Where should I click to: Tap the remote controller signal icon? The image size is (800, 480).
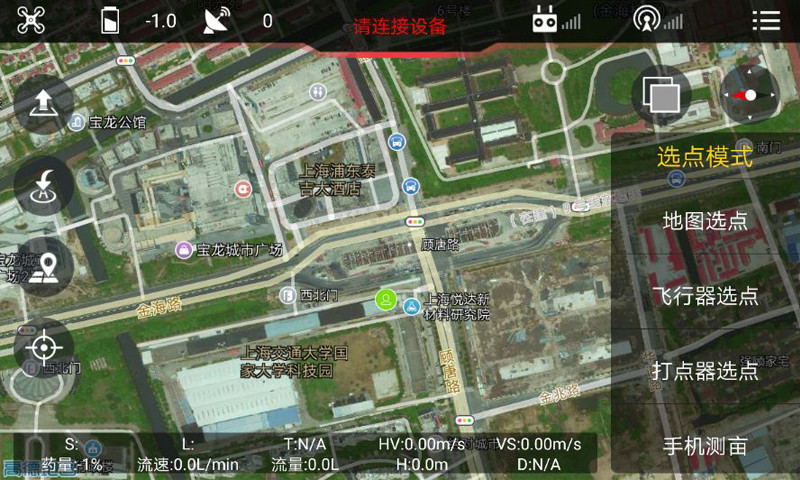(557, 21)
